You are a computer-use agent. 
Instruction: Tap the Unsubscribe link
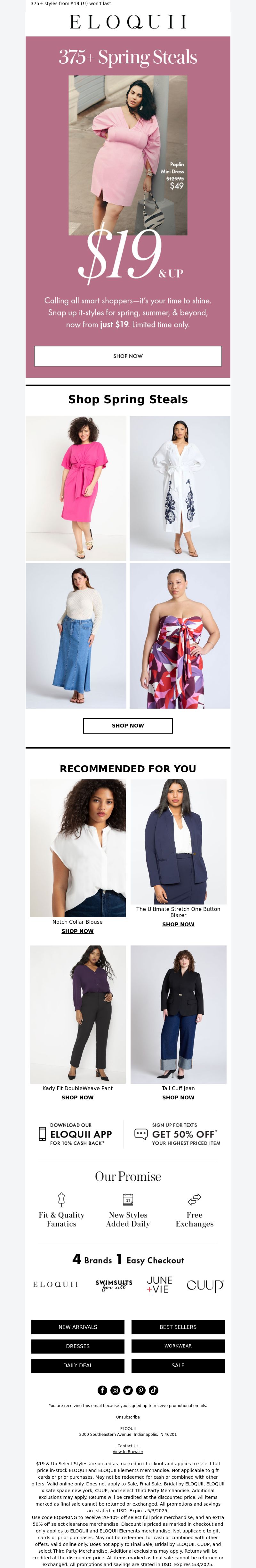pos(128,1417)
